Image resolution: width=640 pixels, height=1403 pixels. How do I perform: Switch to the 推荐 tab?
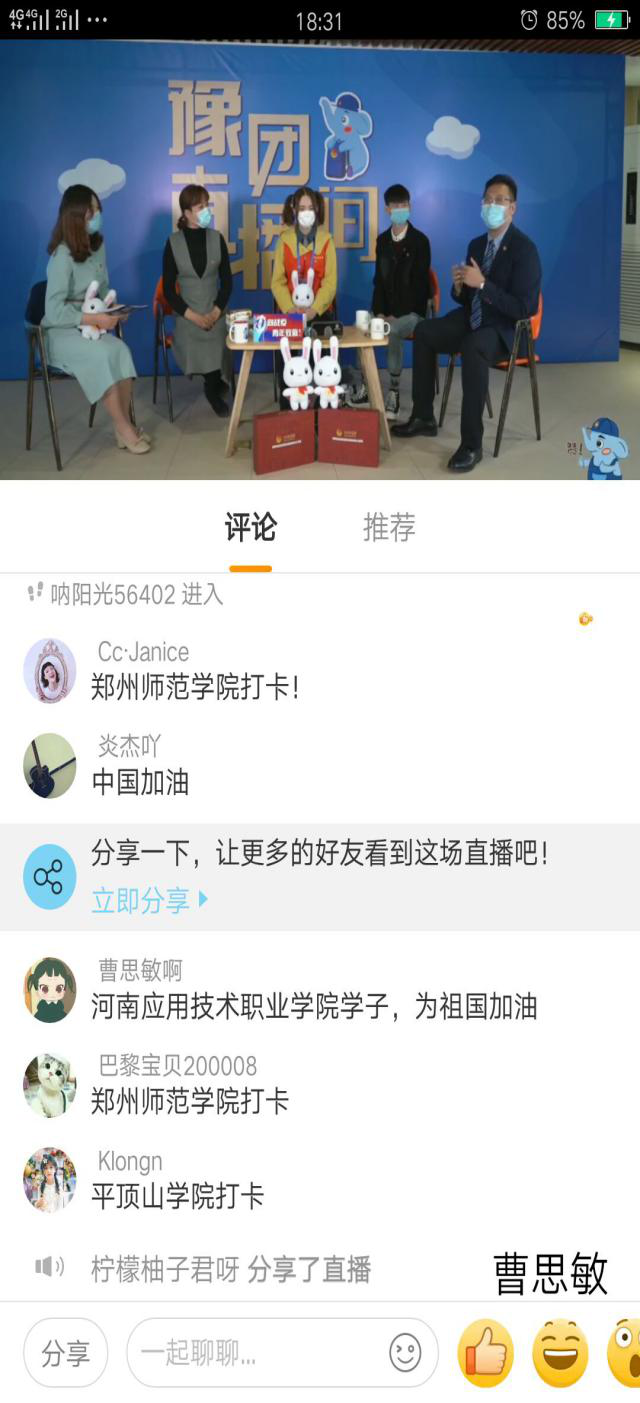(389, 528)
